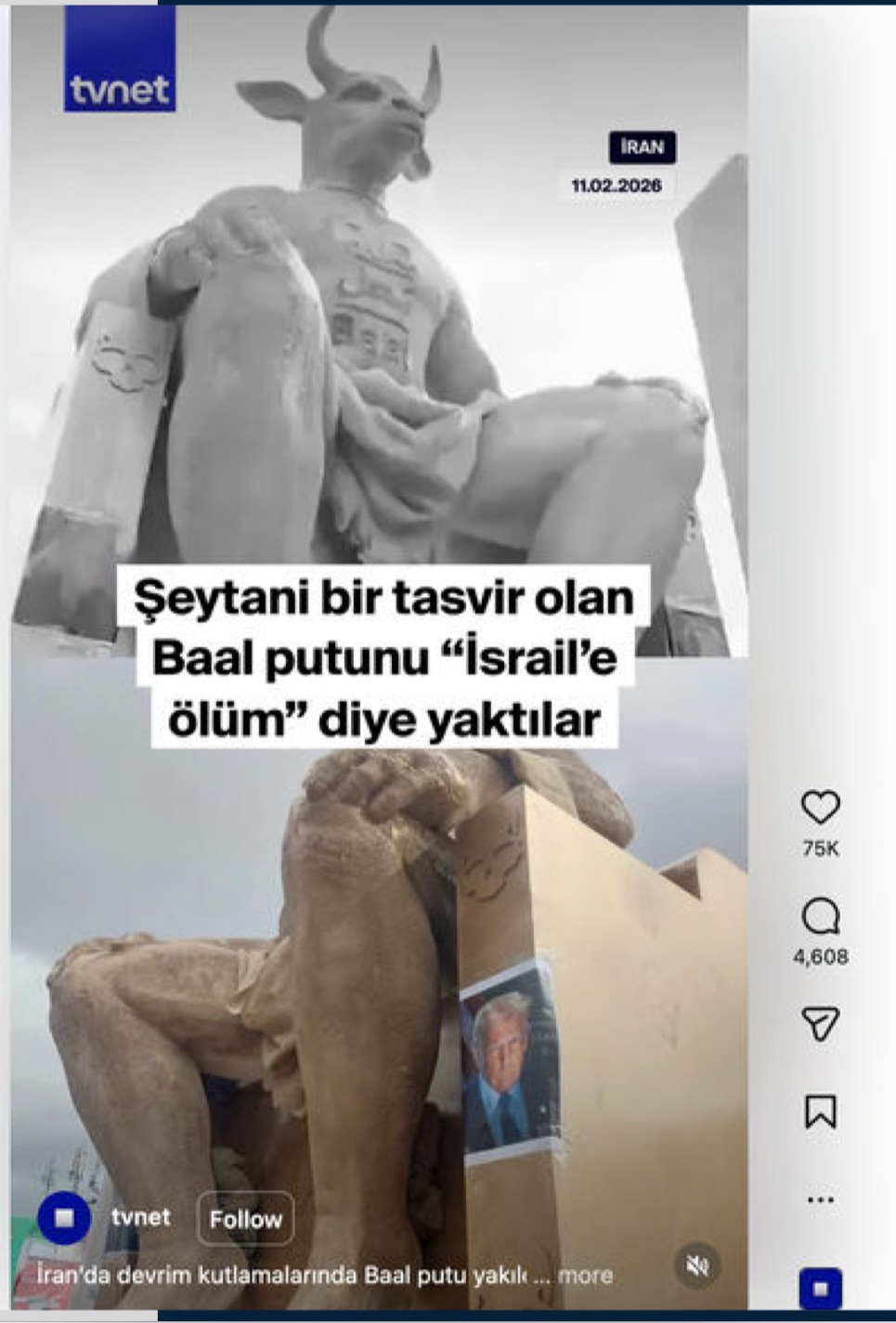Share the reel via send icon
The width and height of the screenshot is (896, 1323).
[x=820, y=1023]
